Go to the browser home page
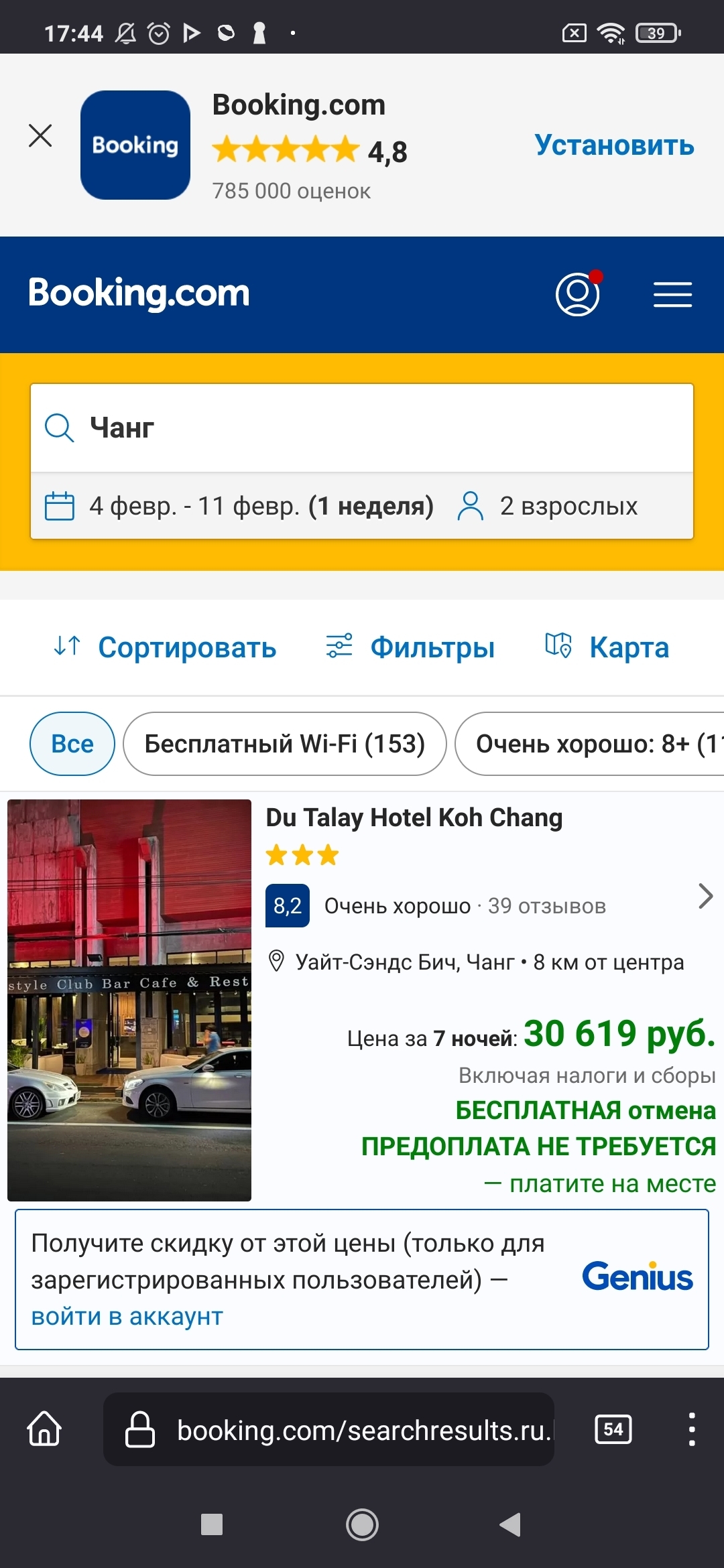This screenshot has width=724, height=1568. tap(44, 1429)
